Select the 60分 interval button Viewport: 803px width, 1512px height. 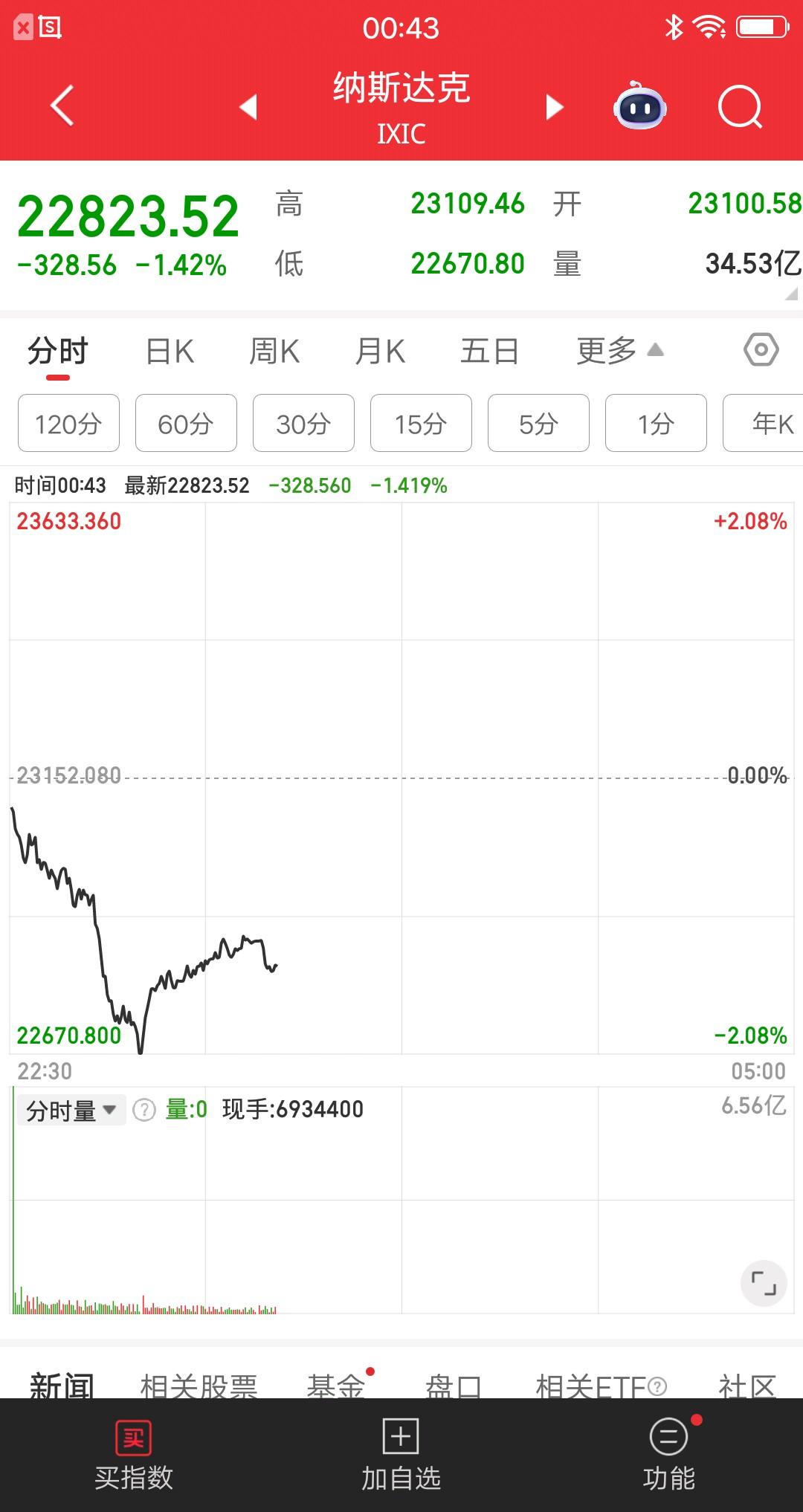pyautogui.click(x=185, y=423)
